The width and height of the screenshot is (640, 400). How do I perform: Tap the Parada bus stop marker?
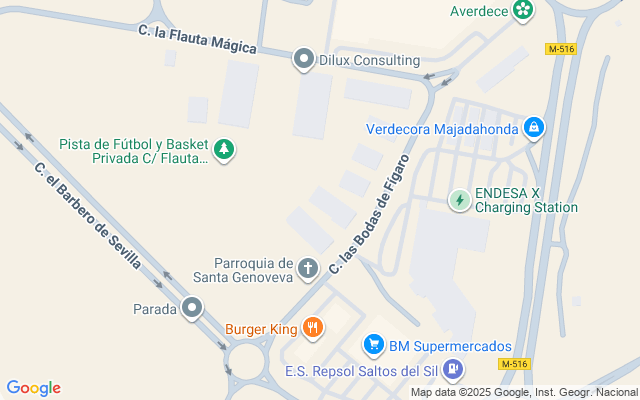coord(192,308)
